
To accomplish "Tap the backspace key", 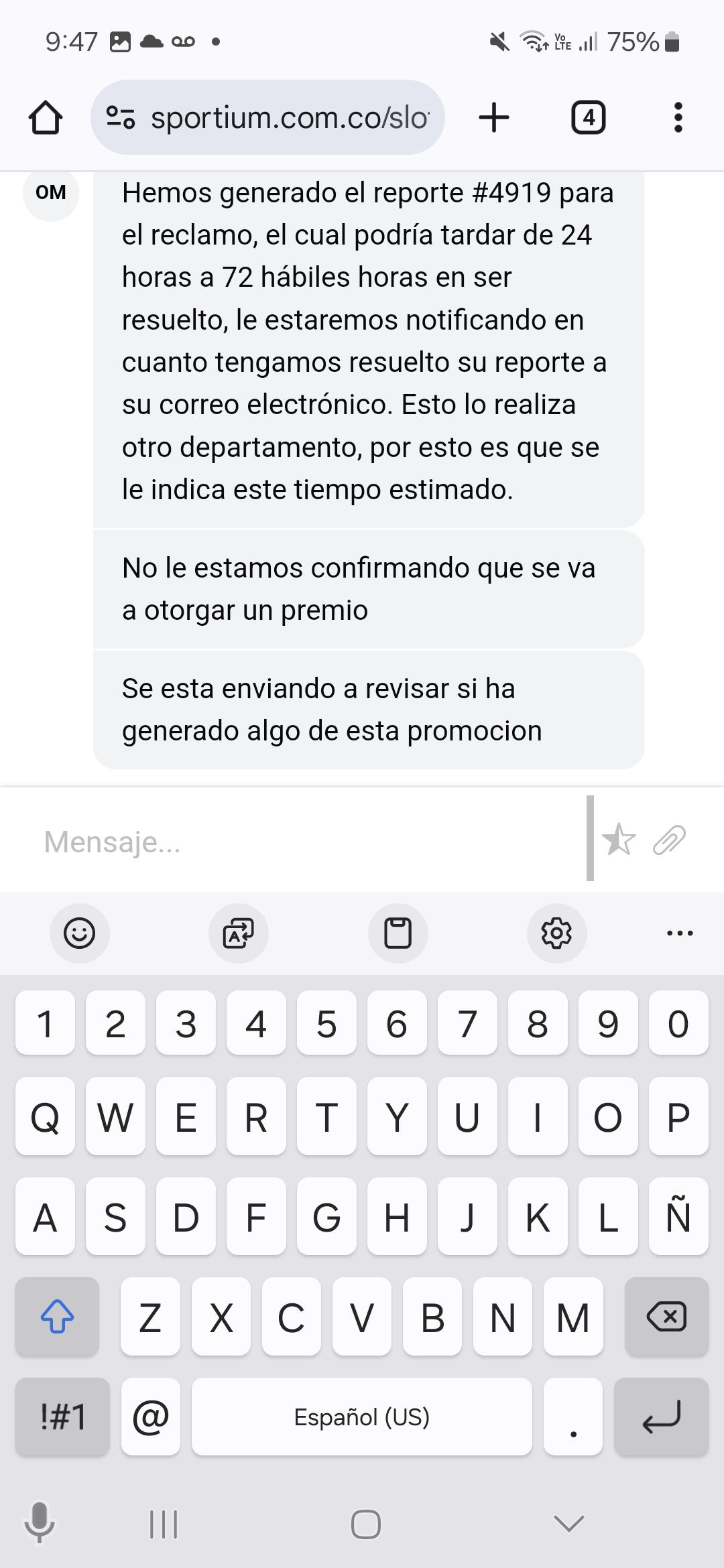I will pyautogui.click(x=666, y=1317).
